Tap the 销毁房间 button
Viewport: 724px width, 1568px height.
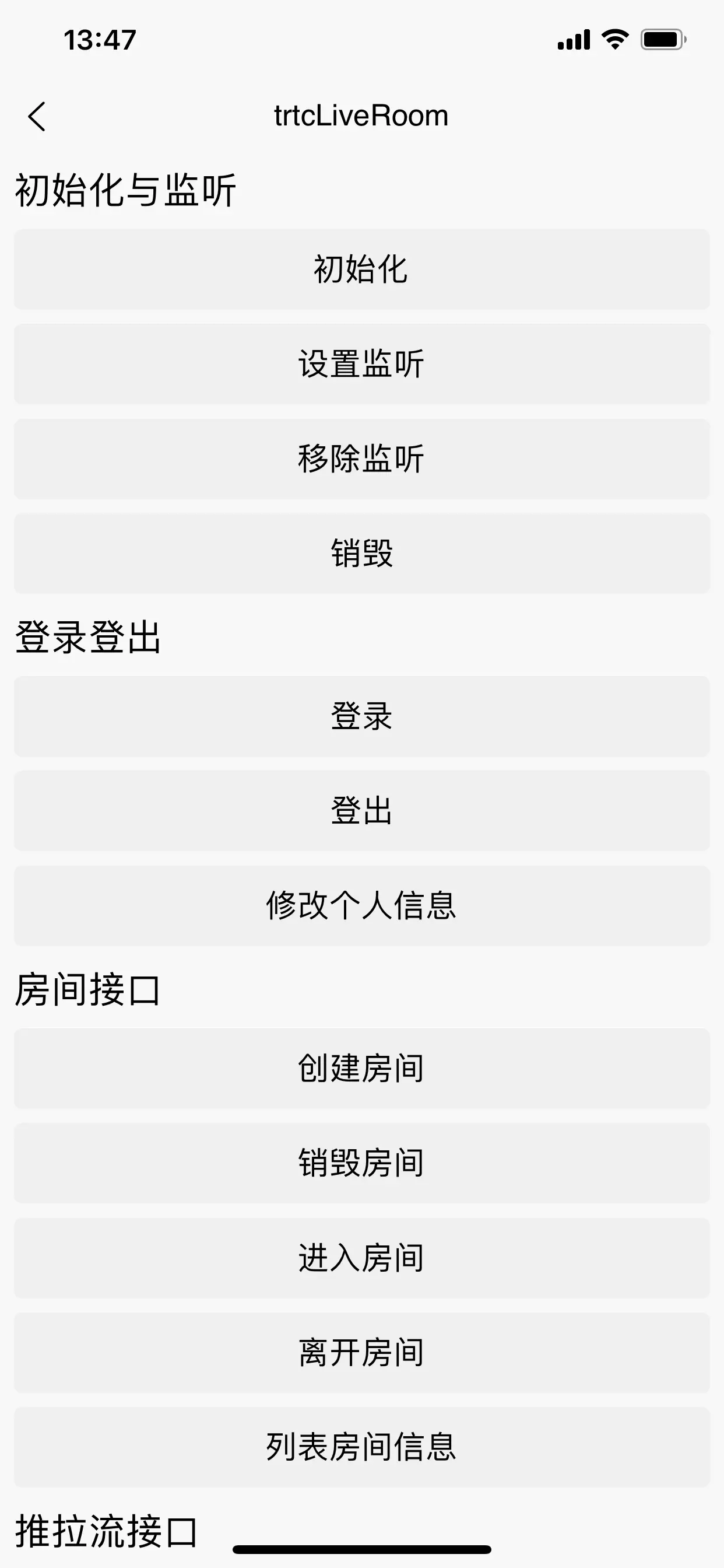pos(361,1163)
